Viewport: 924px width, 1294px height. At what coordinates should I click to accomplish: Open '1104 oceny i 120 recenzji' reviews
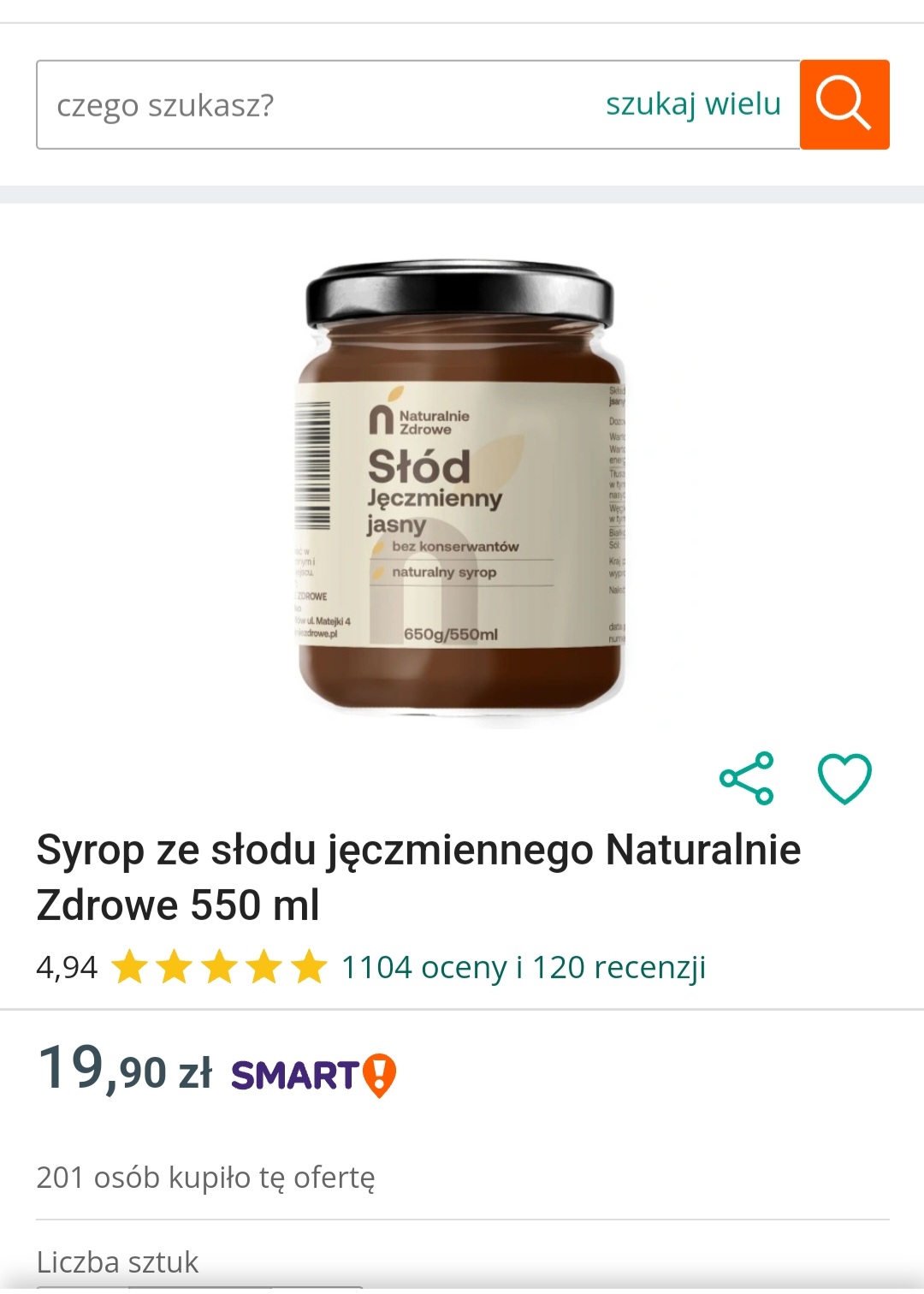point(523,968)
